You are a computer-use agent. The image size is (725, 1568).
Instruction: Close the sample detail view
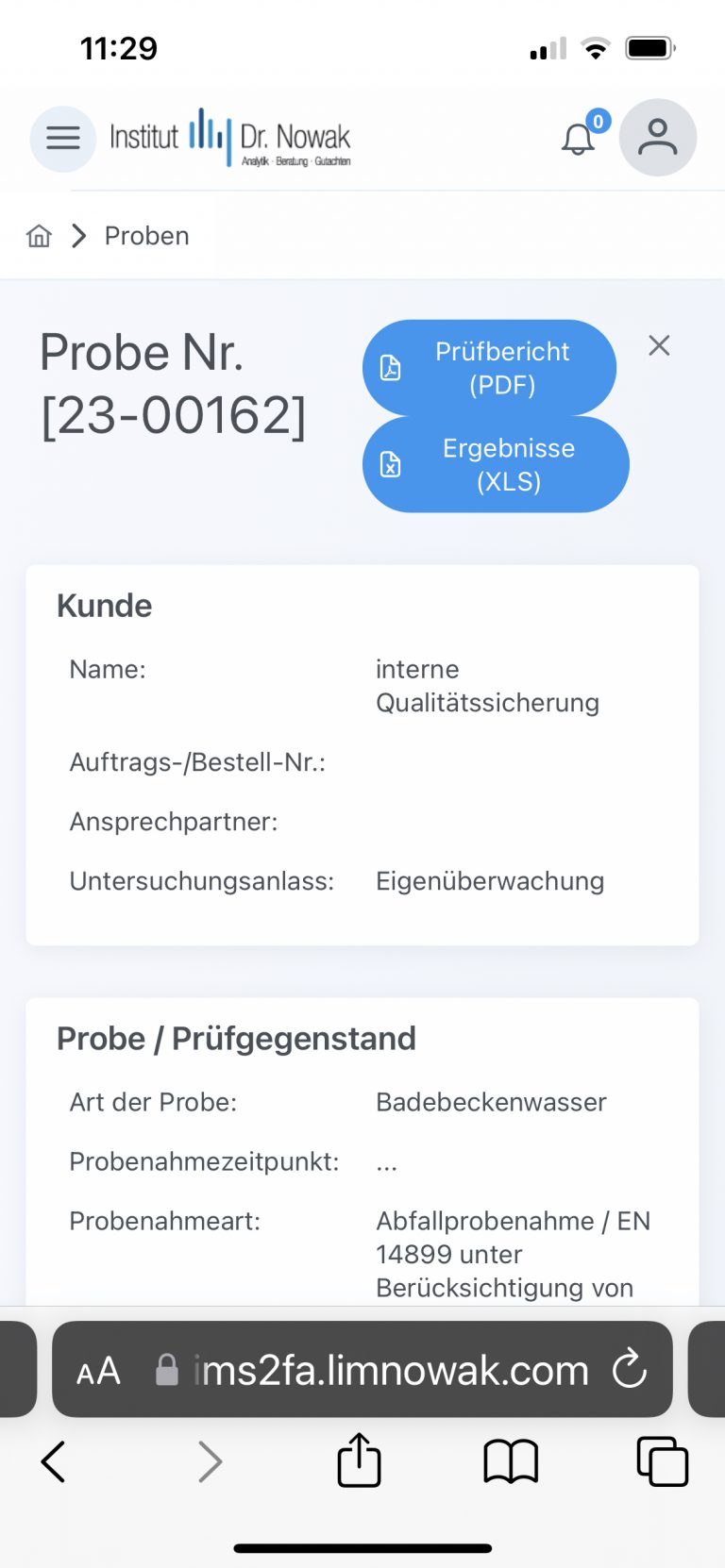pos(659,345)
